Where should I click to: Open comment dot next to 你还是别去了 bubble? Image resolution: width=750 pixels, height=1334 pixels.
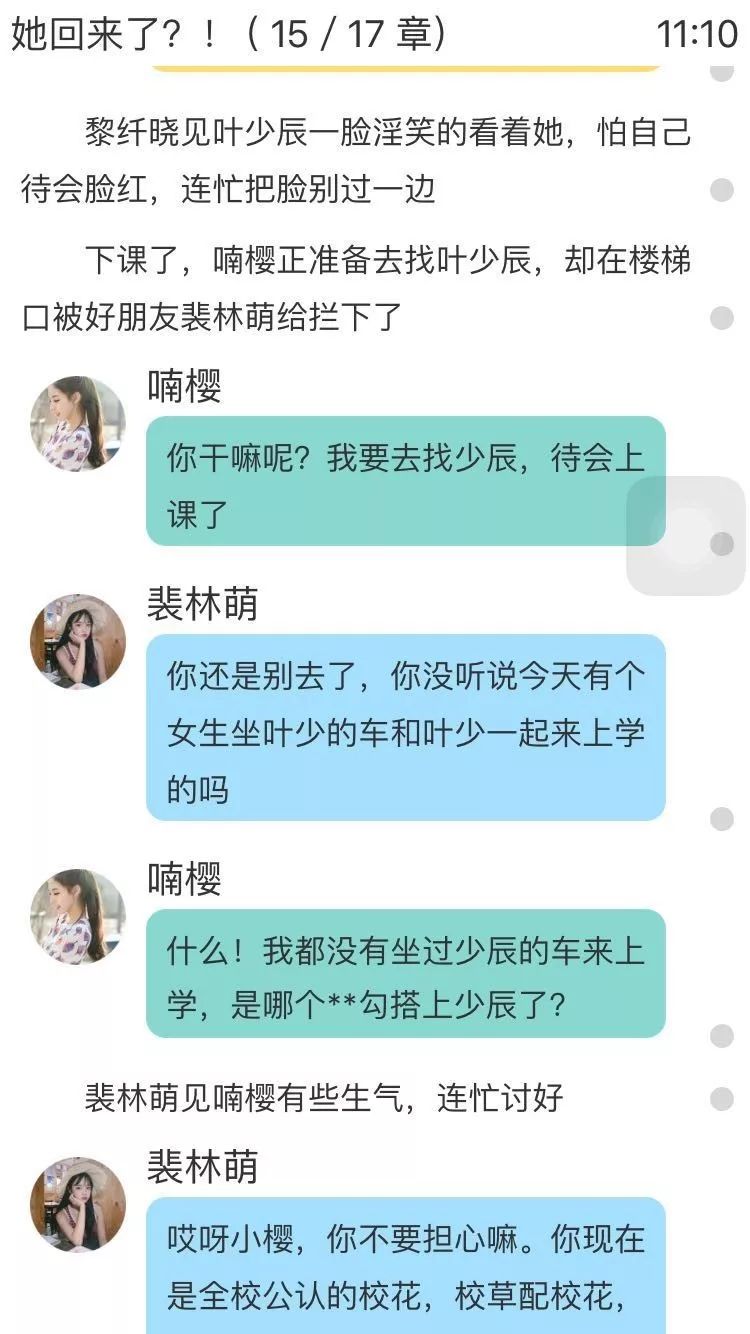click(x=721, y=819)
